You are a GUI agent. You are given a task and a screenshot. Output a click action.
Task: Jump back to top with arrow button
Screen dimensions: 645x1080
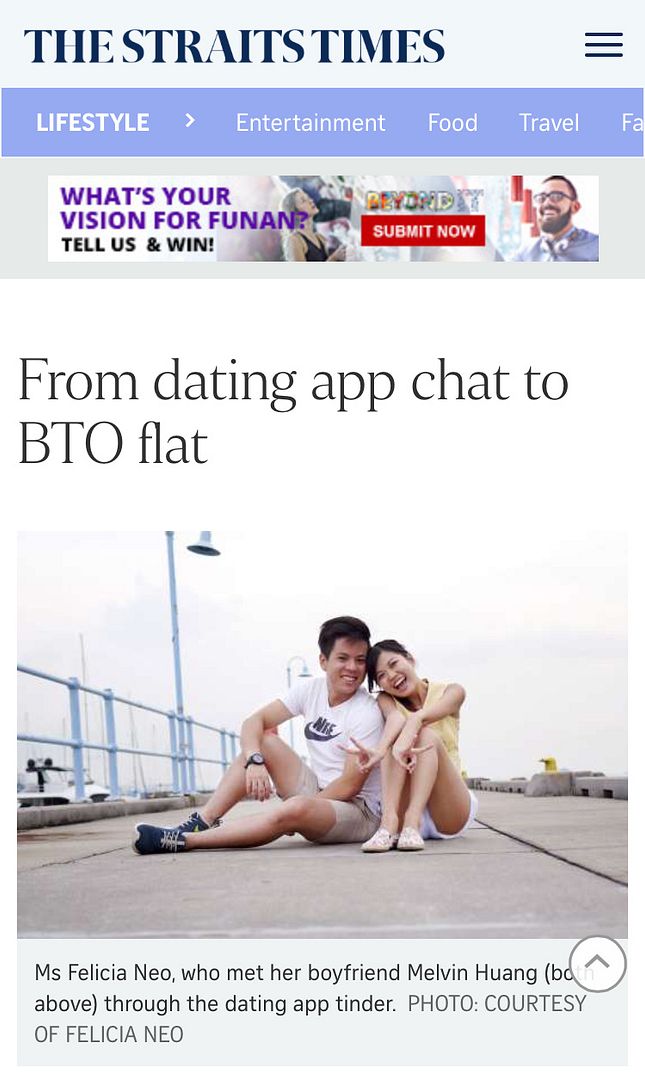tap(597, 964)
